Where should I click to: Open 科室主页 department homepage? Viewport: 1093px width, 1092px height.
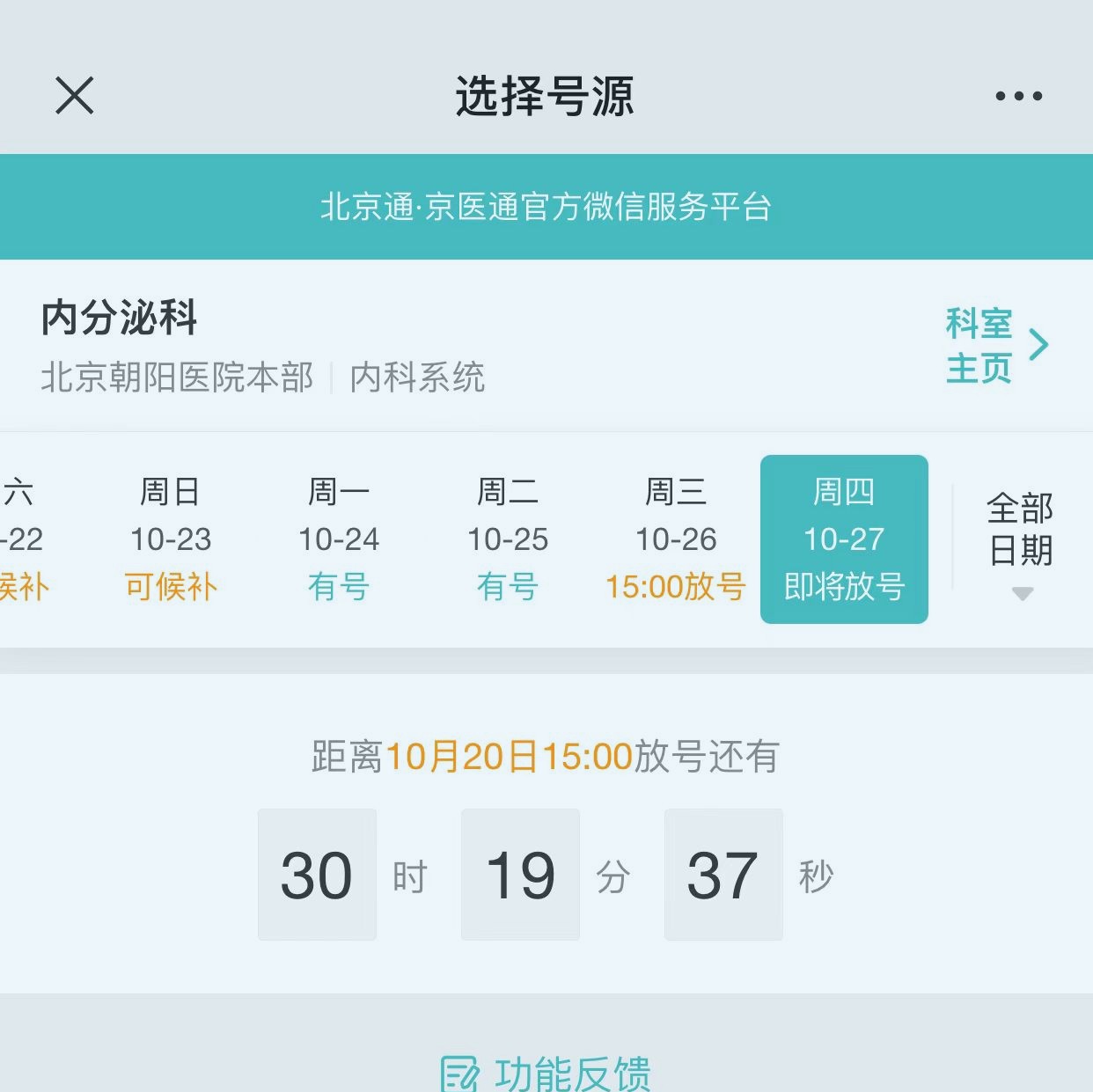tap(996, 346)
